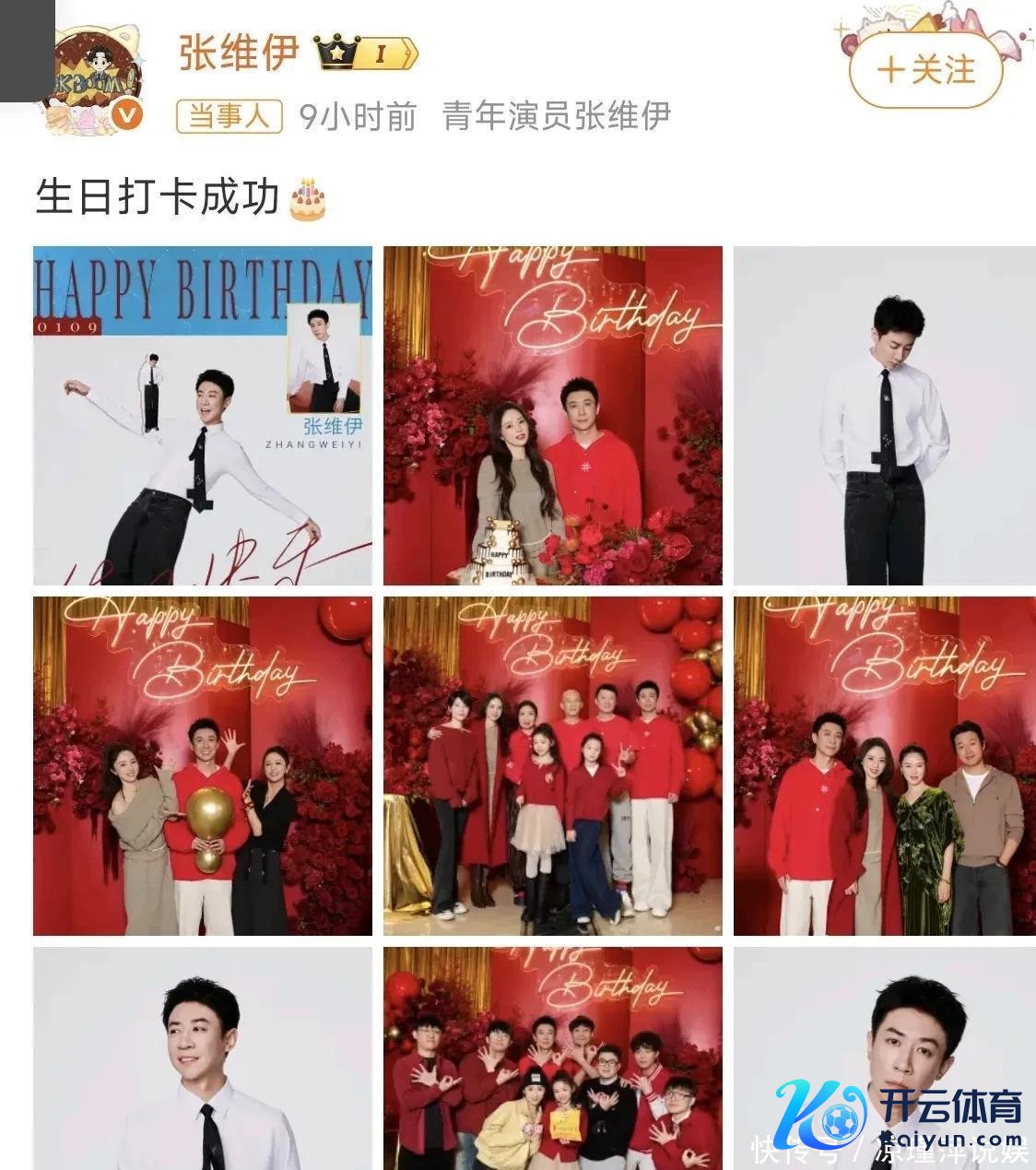1036x1170 pixels.
Task: Tap the username 张维伊
Action: [x=239, y=53]
